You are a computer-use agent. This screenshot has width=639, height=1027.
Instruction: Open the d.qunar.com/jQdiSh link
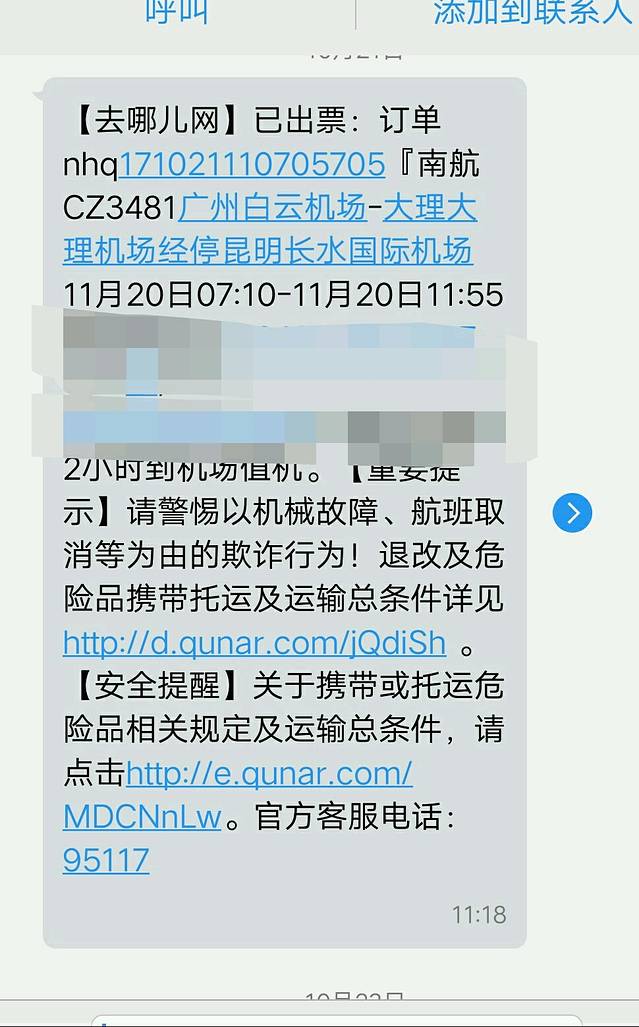[254, 642]
